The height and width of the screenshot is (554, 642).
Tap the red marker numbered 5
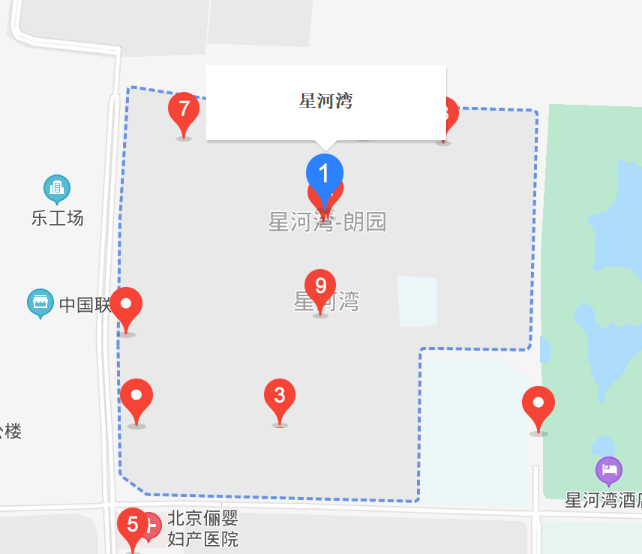point(131,525)
